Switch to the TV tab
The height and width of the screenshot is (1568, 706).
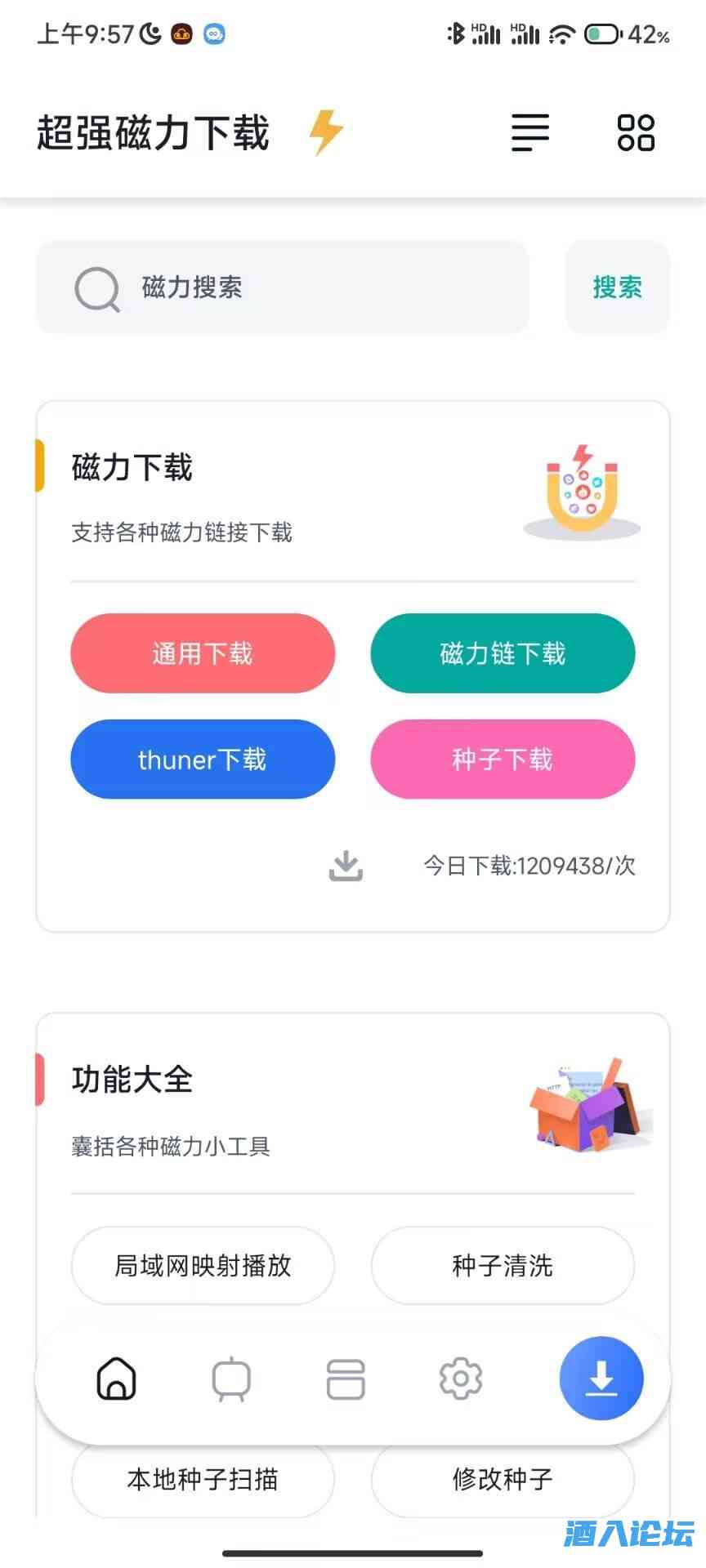(x=231, y=1379)
